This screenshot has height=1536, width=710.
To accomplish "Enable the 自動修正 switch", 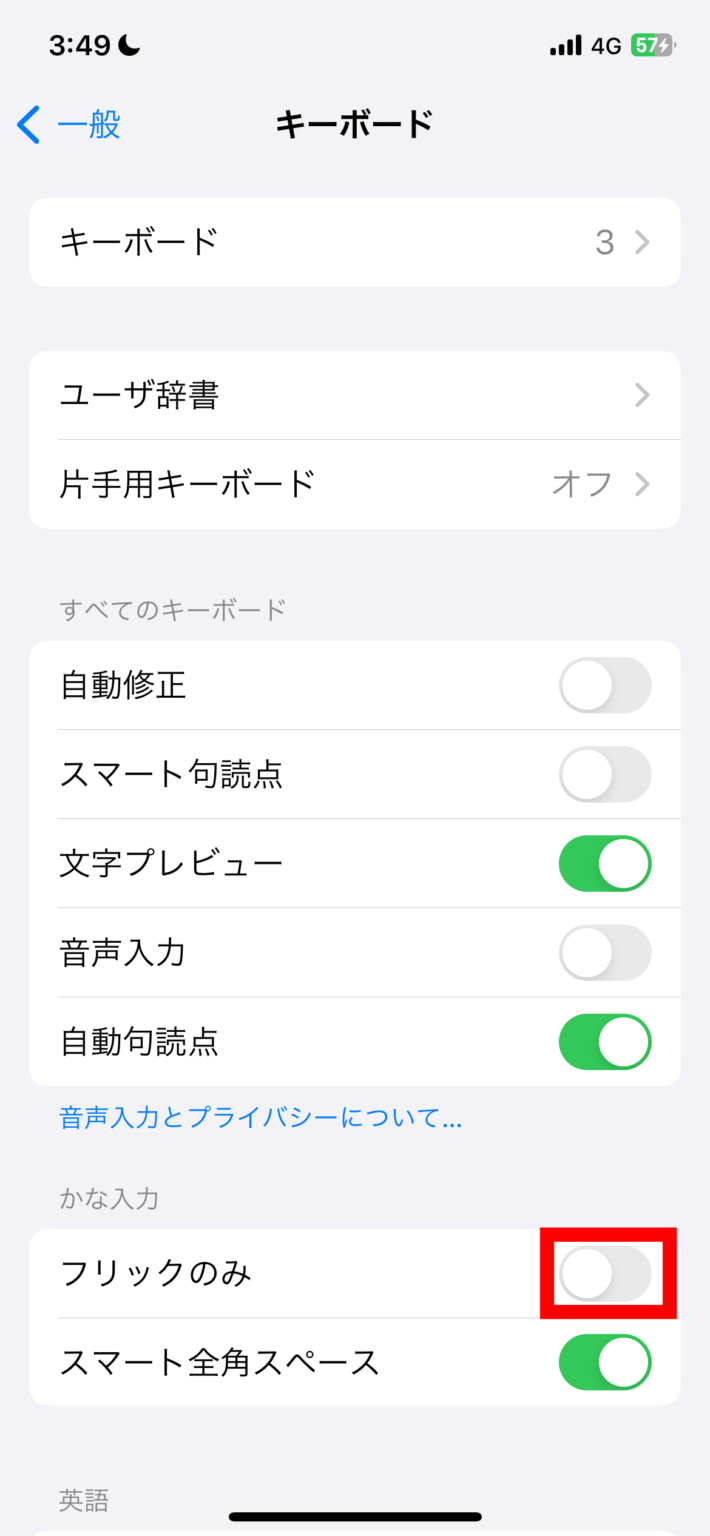I will click(x=604, y=686).
